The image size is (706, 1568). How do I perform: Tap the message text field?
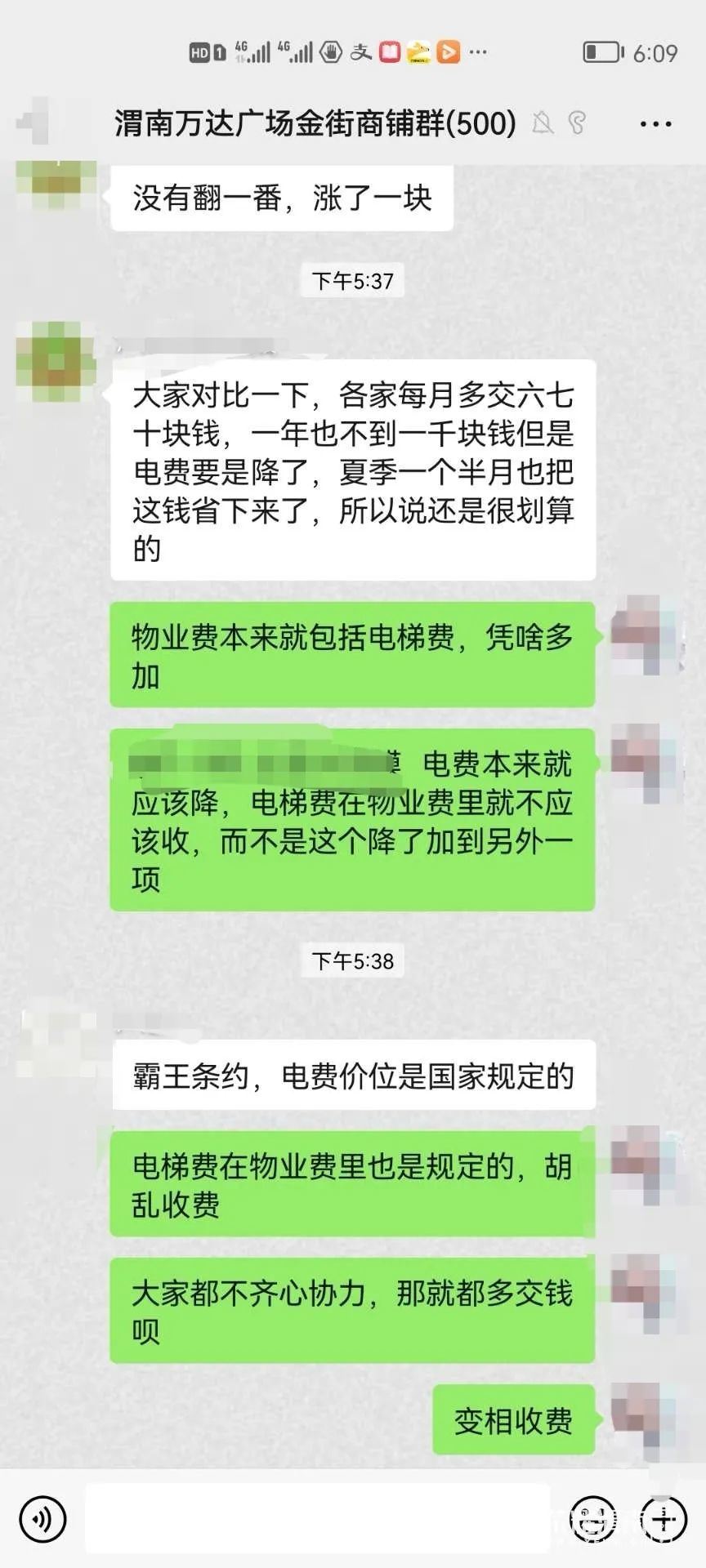[x=317, y=1519]
